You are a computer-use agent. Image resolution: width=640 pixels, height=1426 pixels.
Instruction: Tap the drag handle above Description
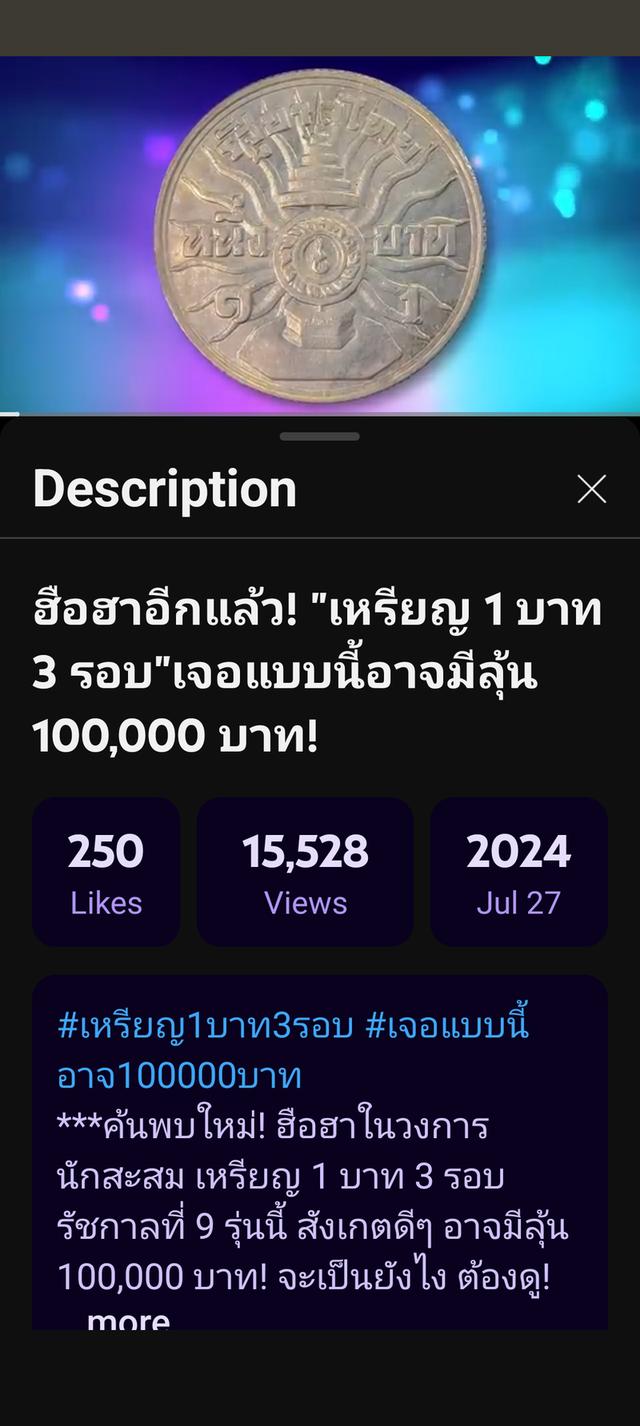click(x=320, y=437)
